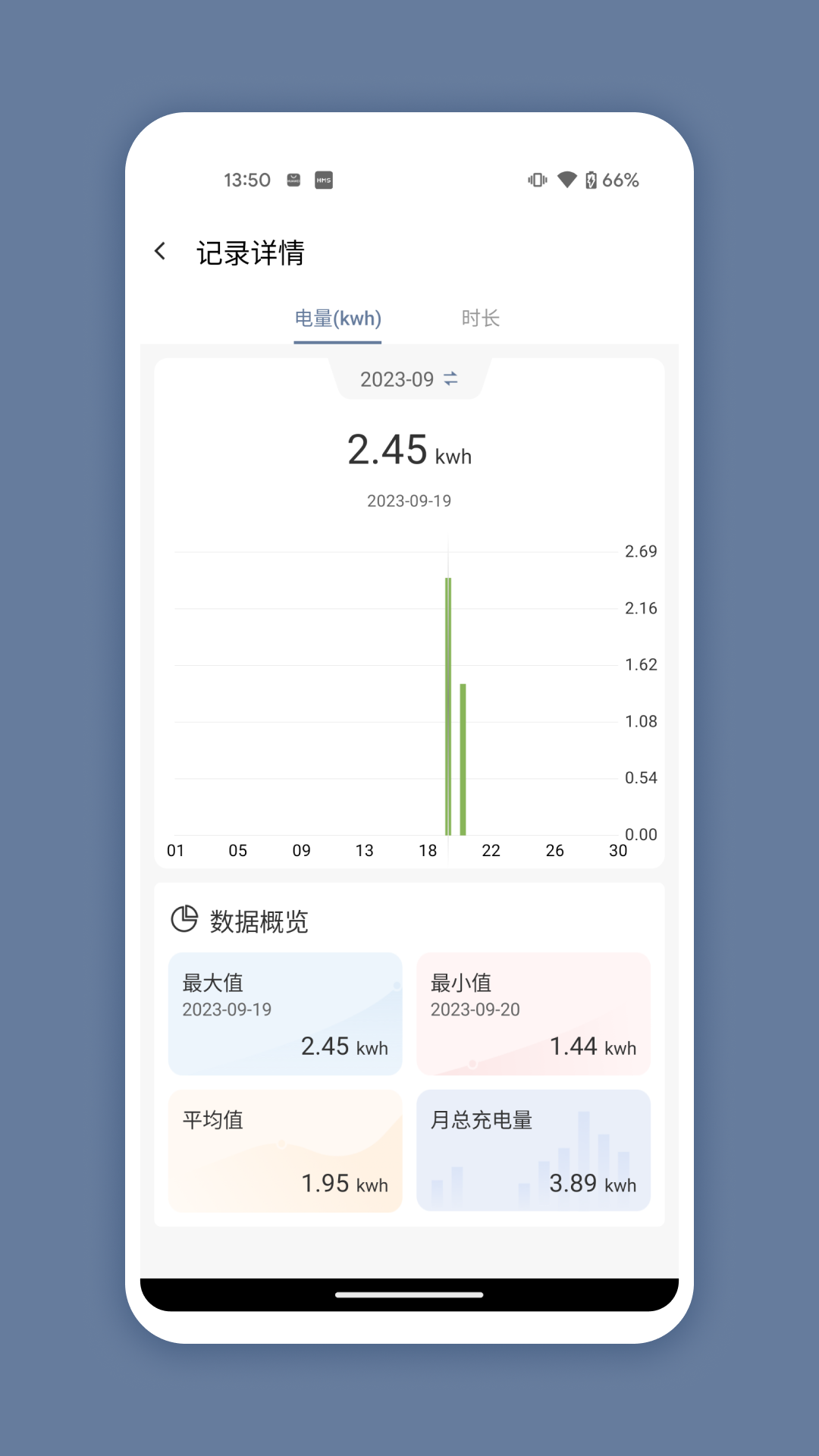Toggle between months using the swap control
Image resolution: width=819 pixels, height=1456 pixels.
coord(452,379)
